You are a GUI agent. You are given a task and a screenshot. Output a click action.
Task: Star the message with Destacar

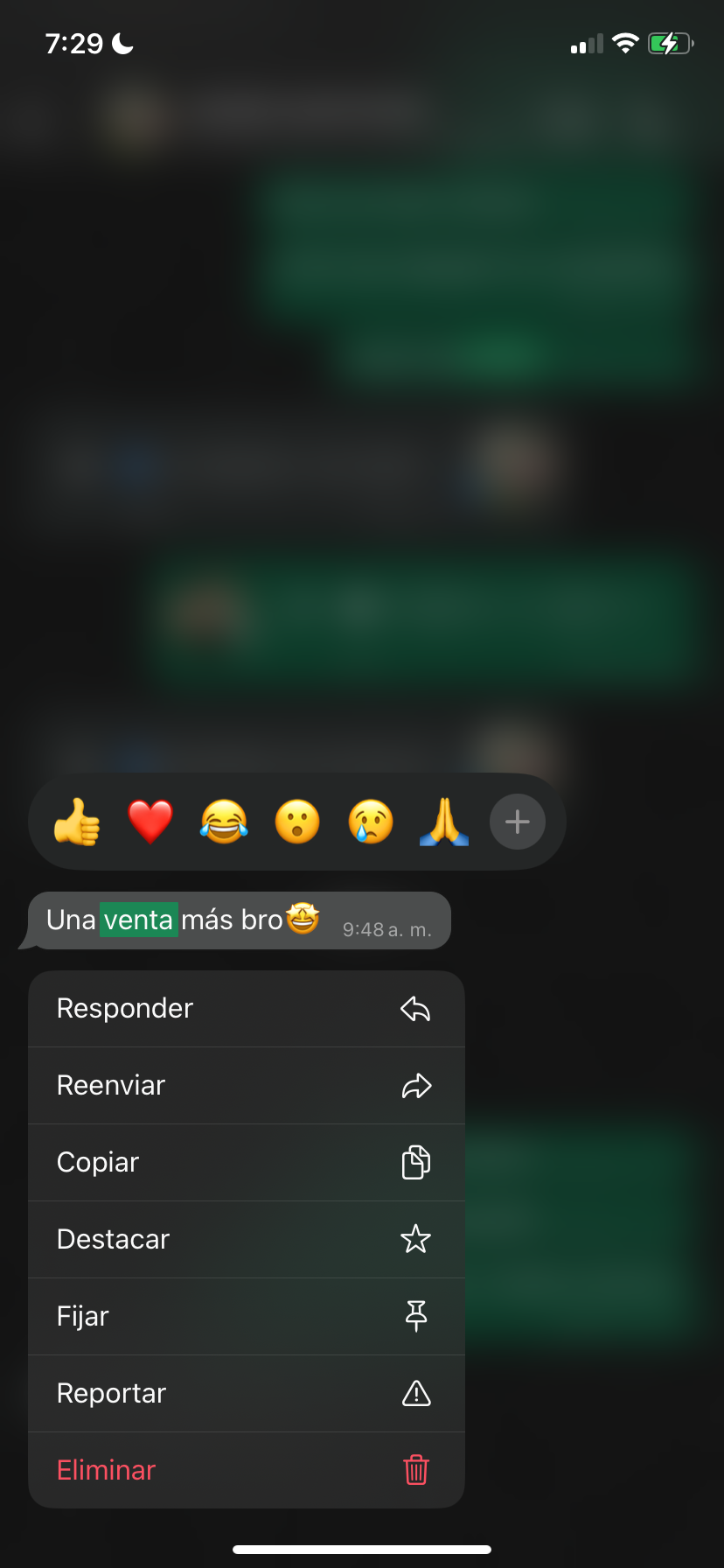[x=246, y=1240]
